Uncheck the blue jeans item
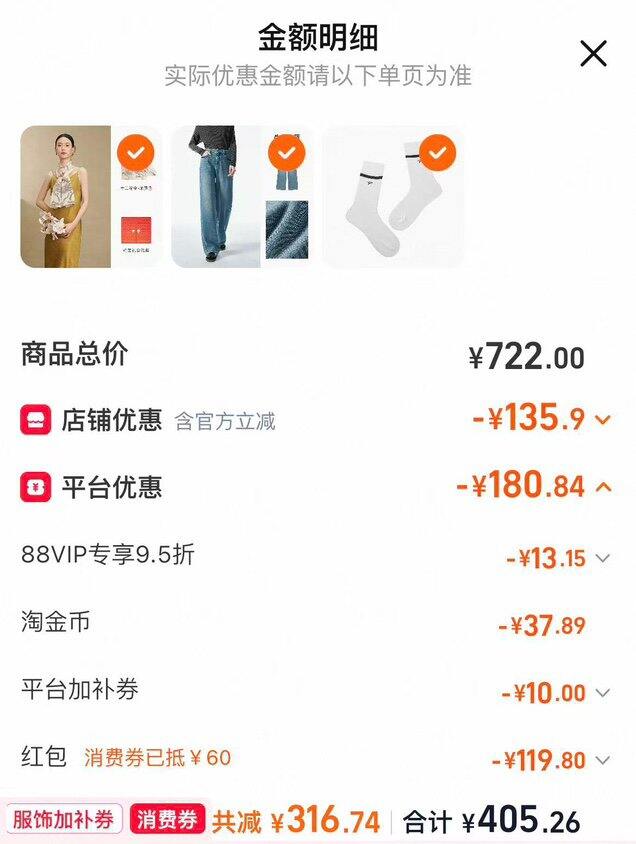 287,153
